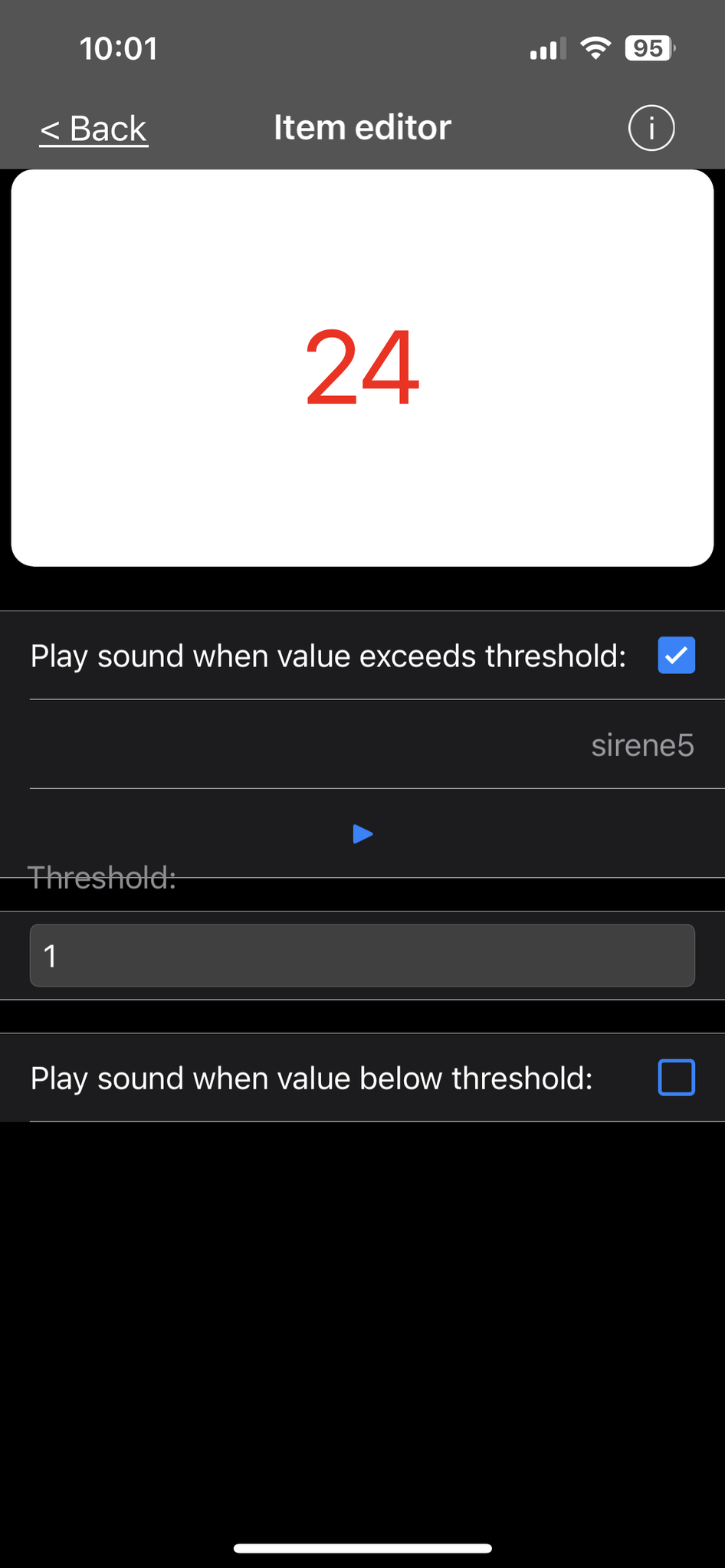Uncheck play sound when value exceeds threshold
This screenshot has width=725, height=1568.
tap(676, 656)
